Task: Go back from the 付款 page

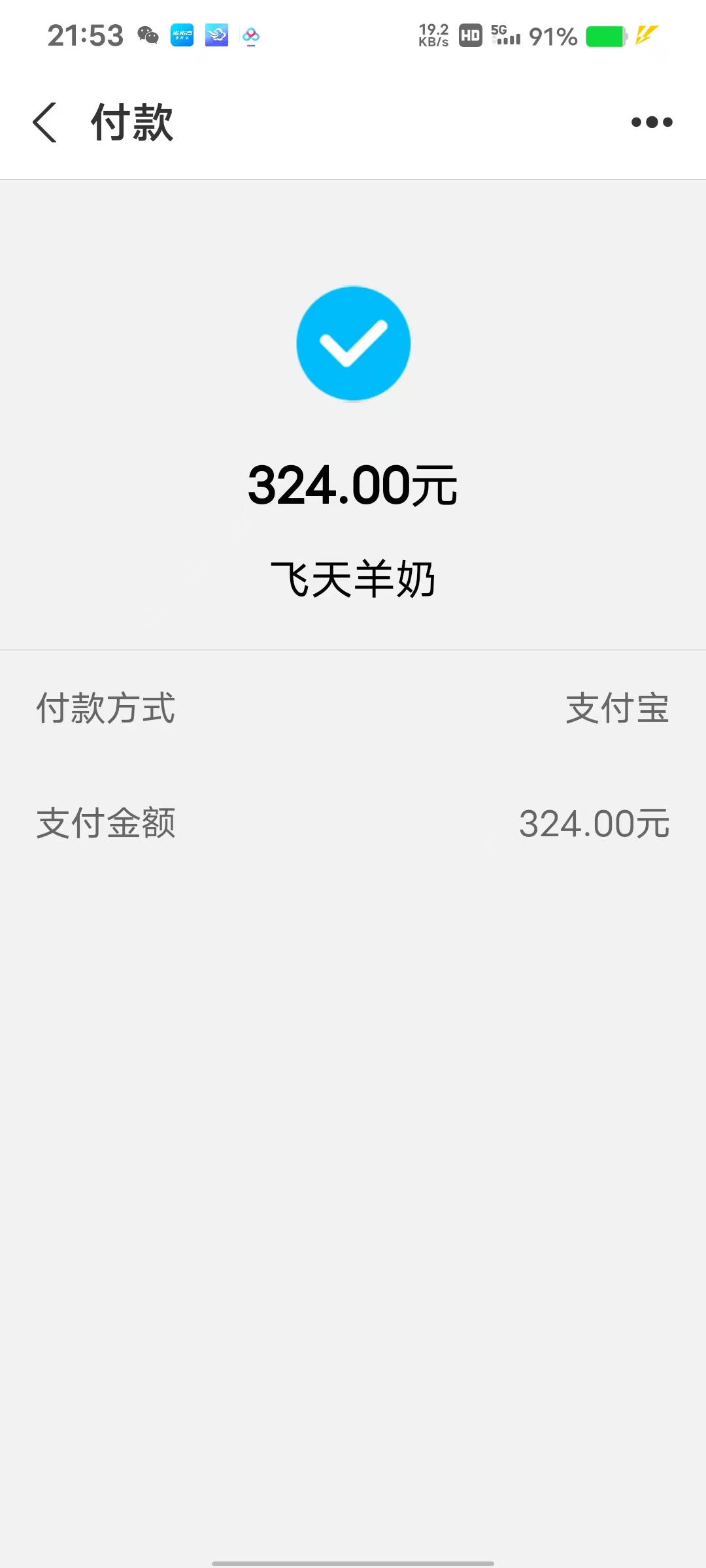Action: click(x=44, y=122)
